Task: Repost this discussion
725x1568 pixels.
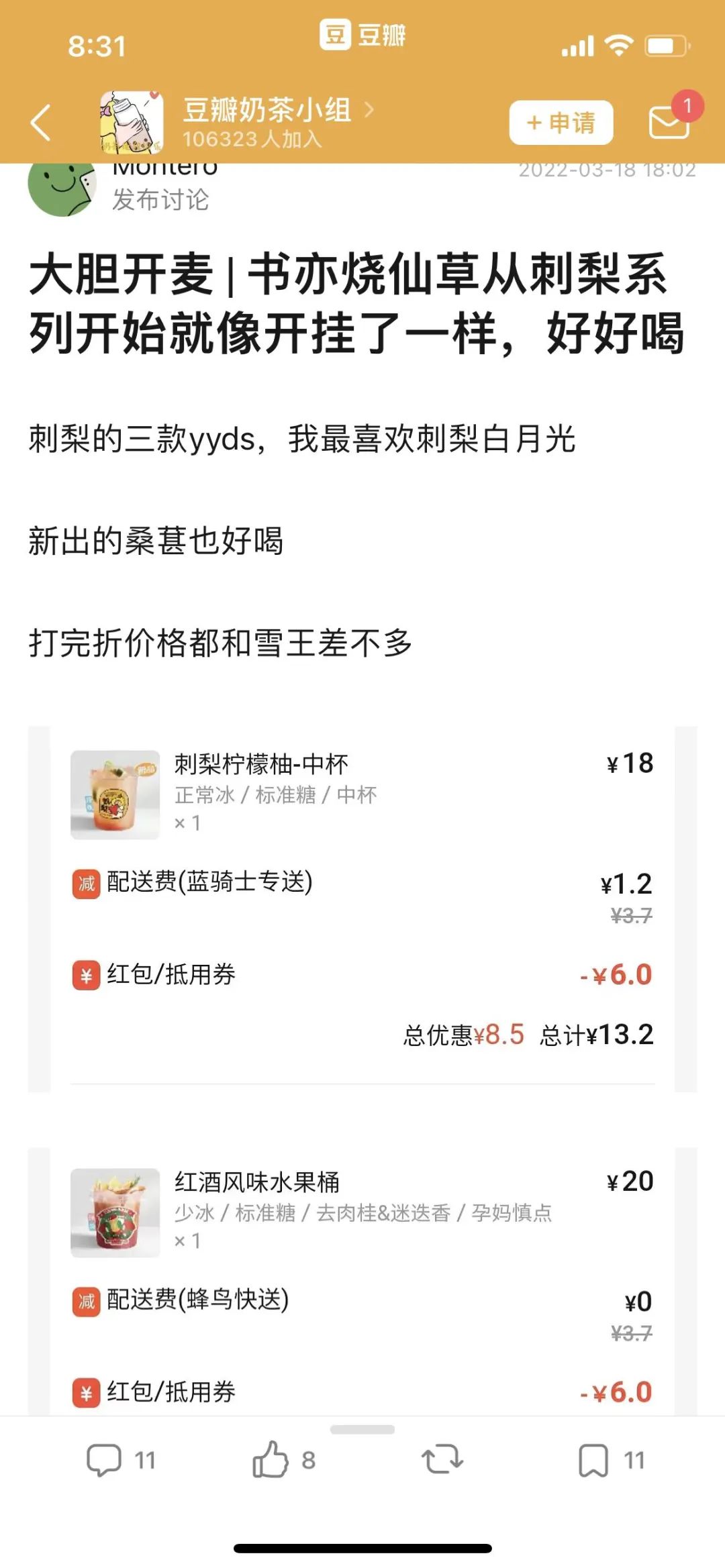Action: pyautogui.click(x=442, y=1460)
